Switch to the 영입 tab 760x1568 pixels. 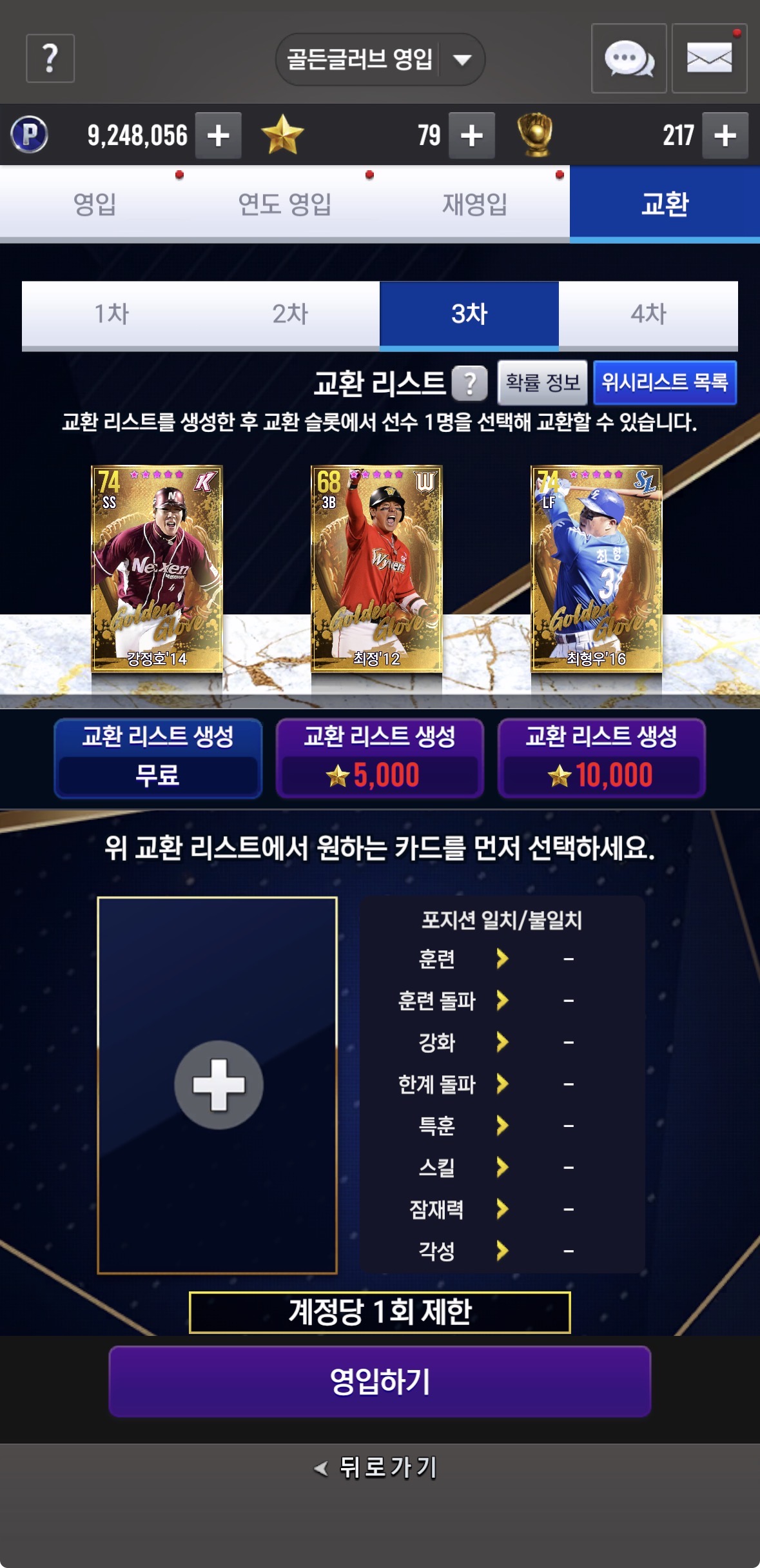[95, 204]
